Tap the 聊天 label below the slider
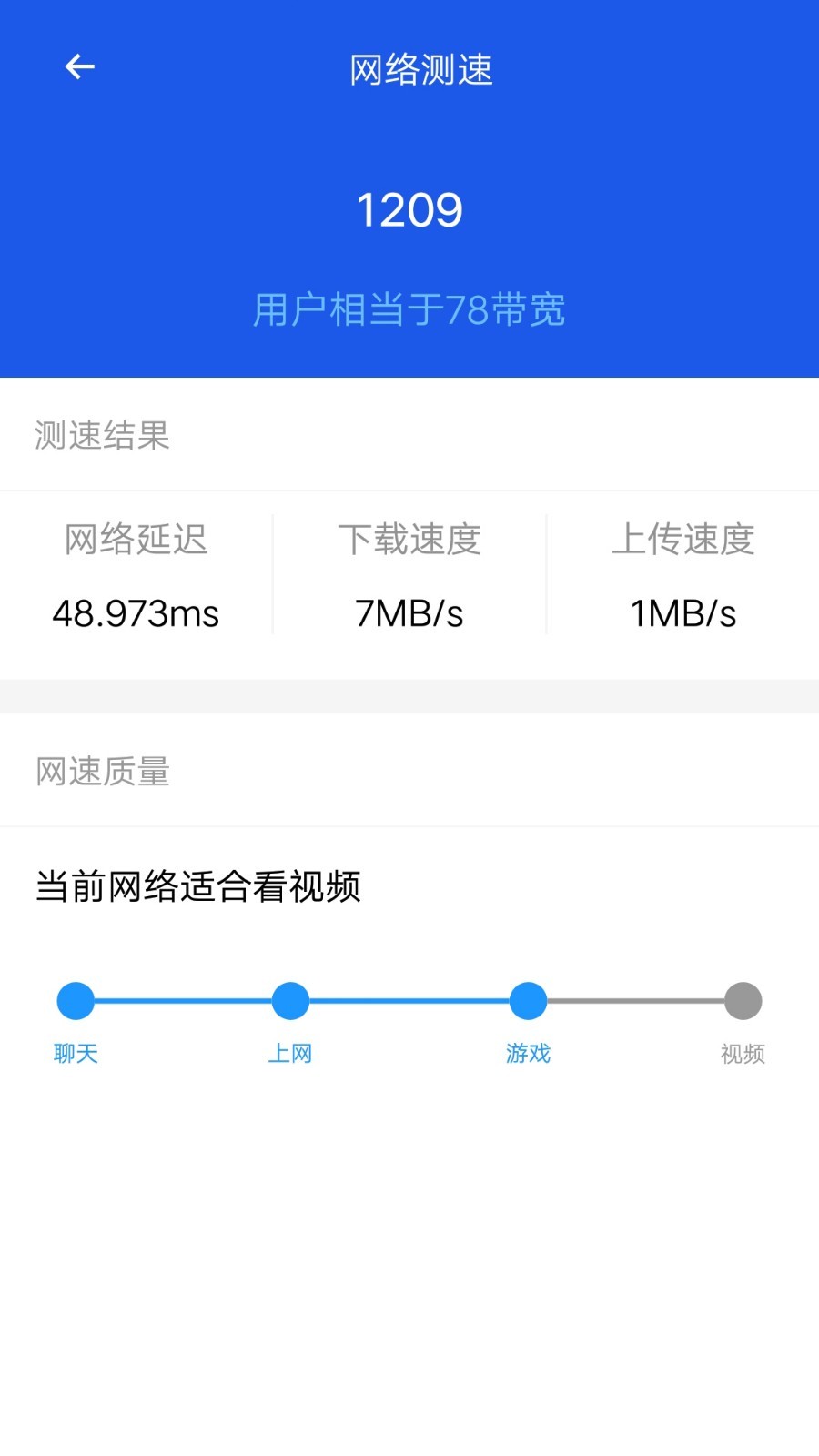This screenshot has height=1456, width=819. [x=76, y=1053]
